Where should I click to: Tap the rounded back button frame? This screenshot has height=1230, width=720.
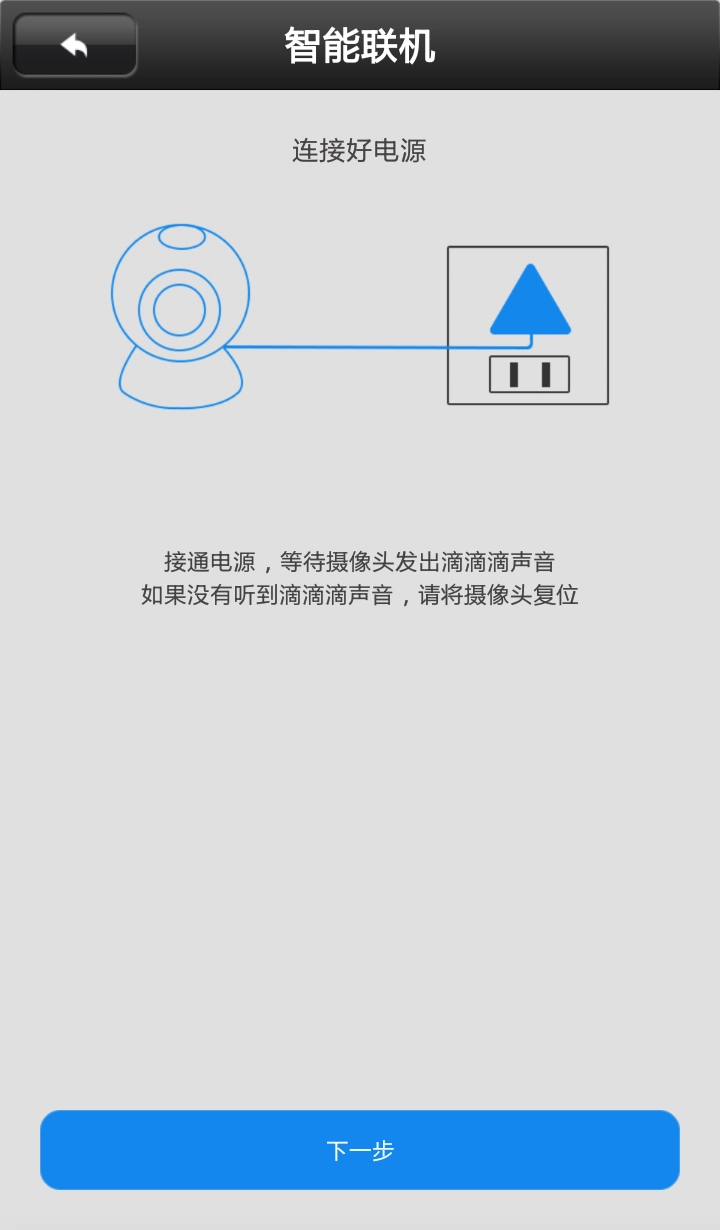(73, 44)
